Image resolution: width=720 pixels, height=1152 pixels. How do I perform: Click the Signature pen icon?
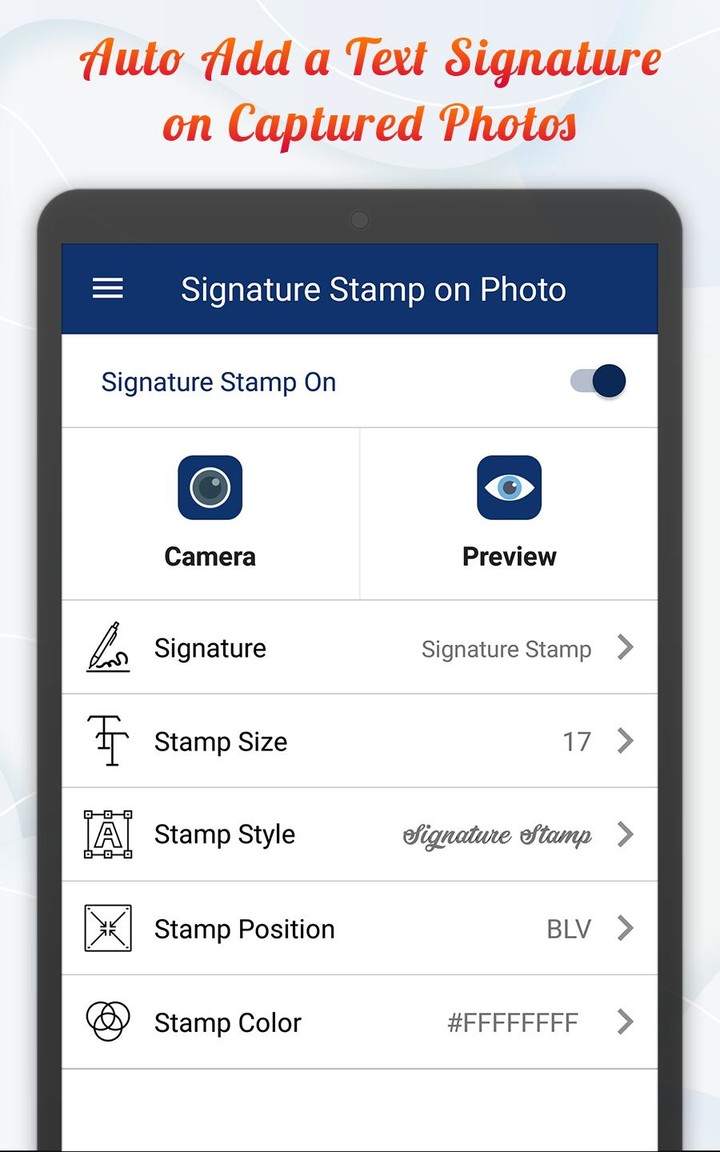[107, 647]
